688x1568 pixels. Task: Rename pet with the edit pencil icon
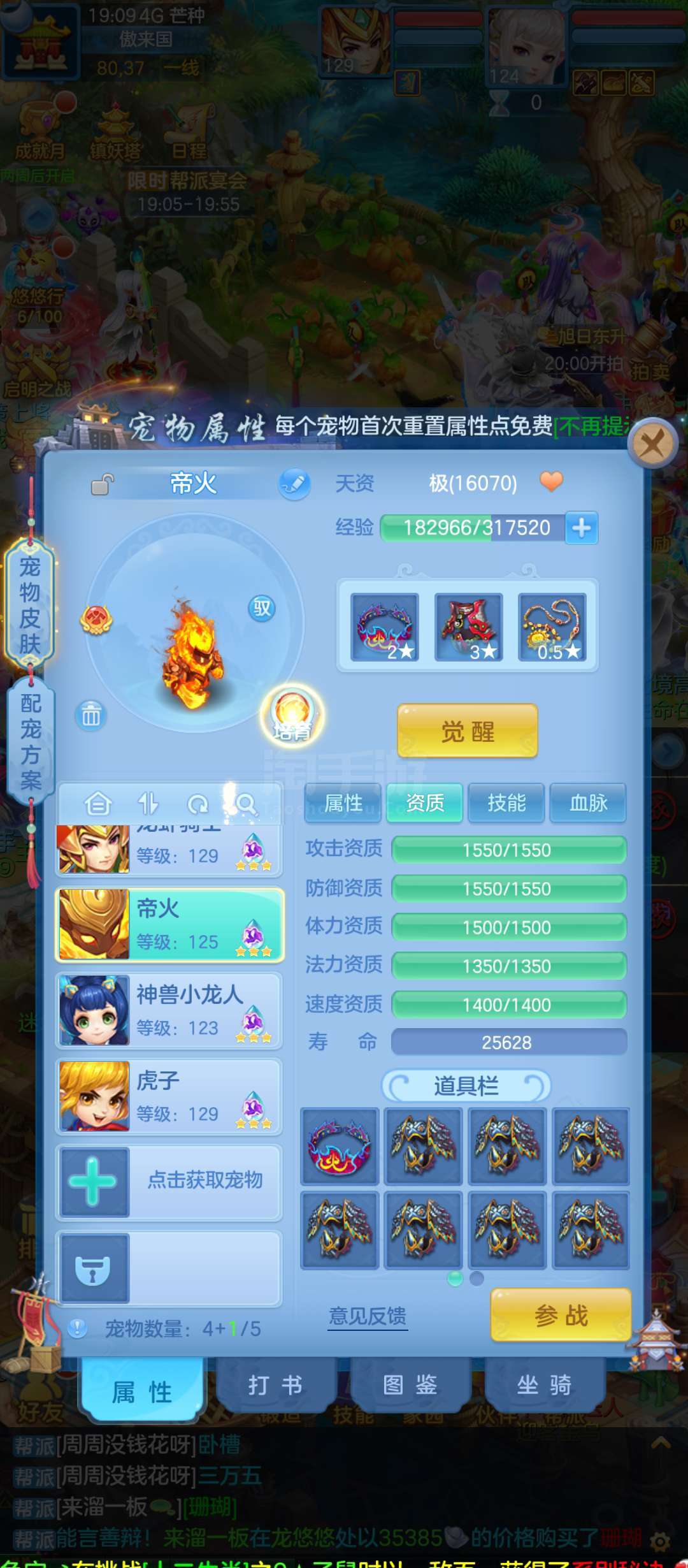[294, 484]
